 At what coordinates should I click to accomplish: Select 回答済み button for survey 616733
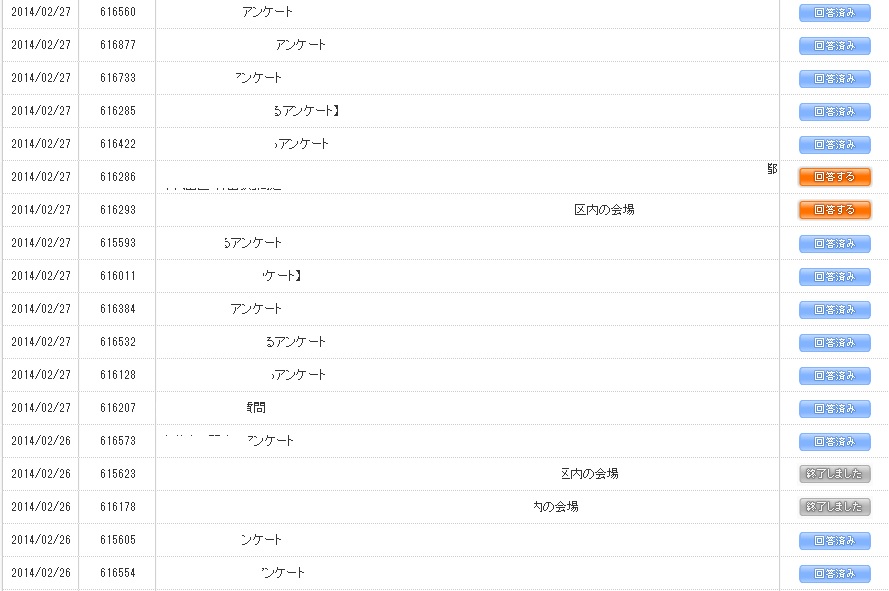click(835, 78)
